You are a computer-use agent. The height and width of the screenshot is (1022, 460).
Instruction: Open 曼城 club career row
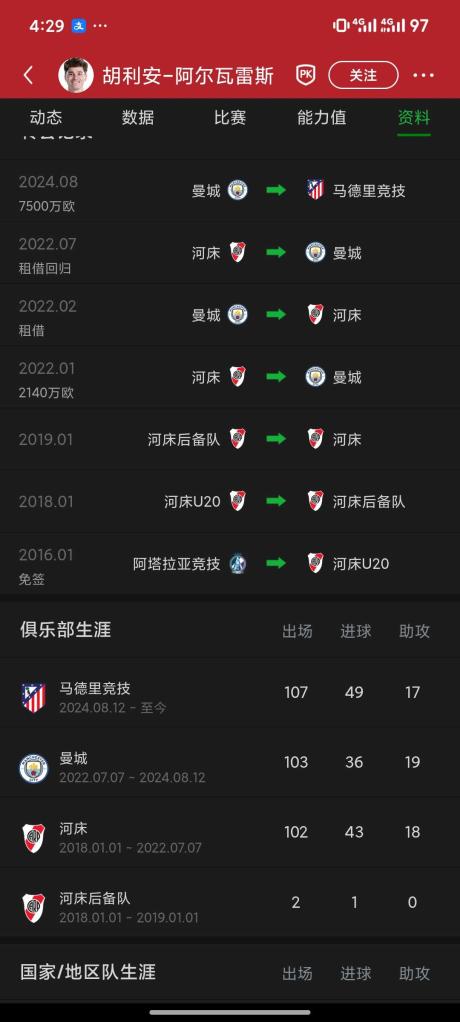click(x=230, y=767)
